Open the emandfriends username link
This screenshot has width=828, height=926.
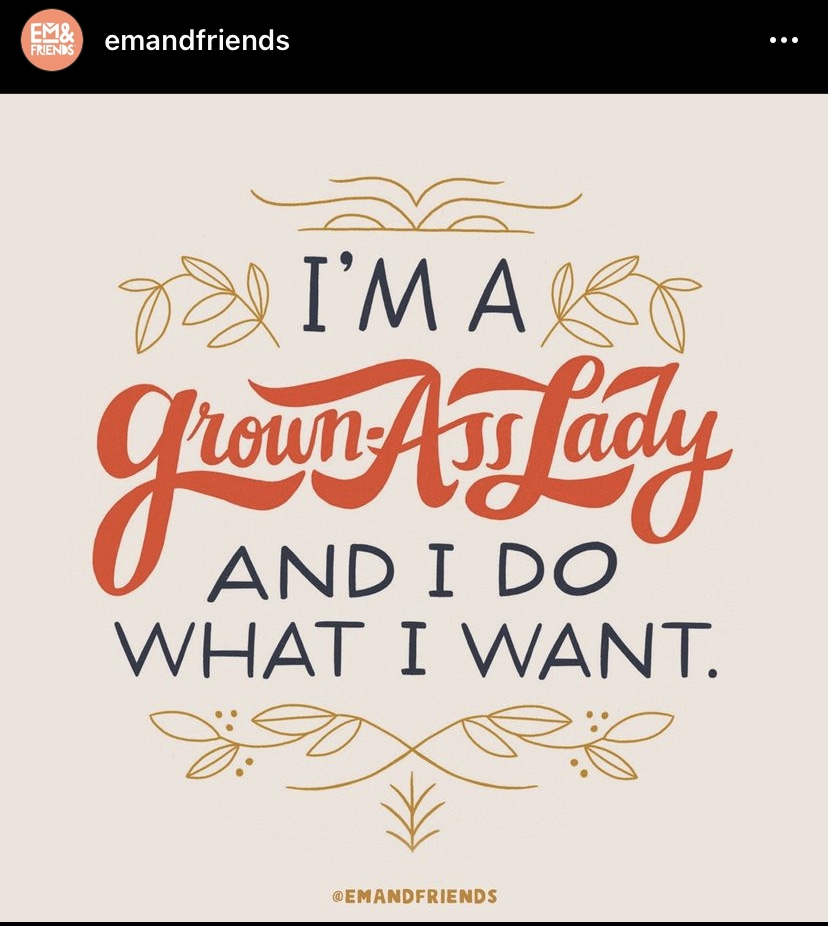[196, 40]
